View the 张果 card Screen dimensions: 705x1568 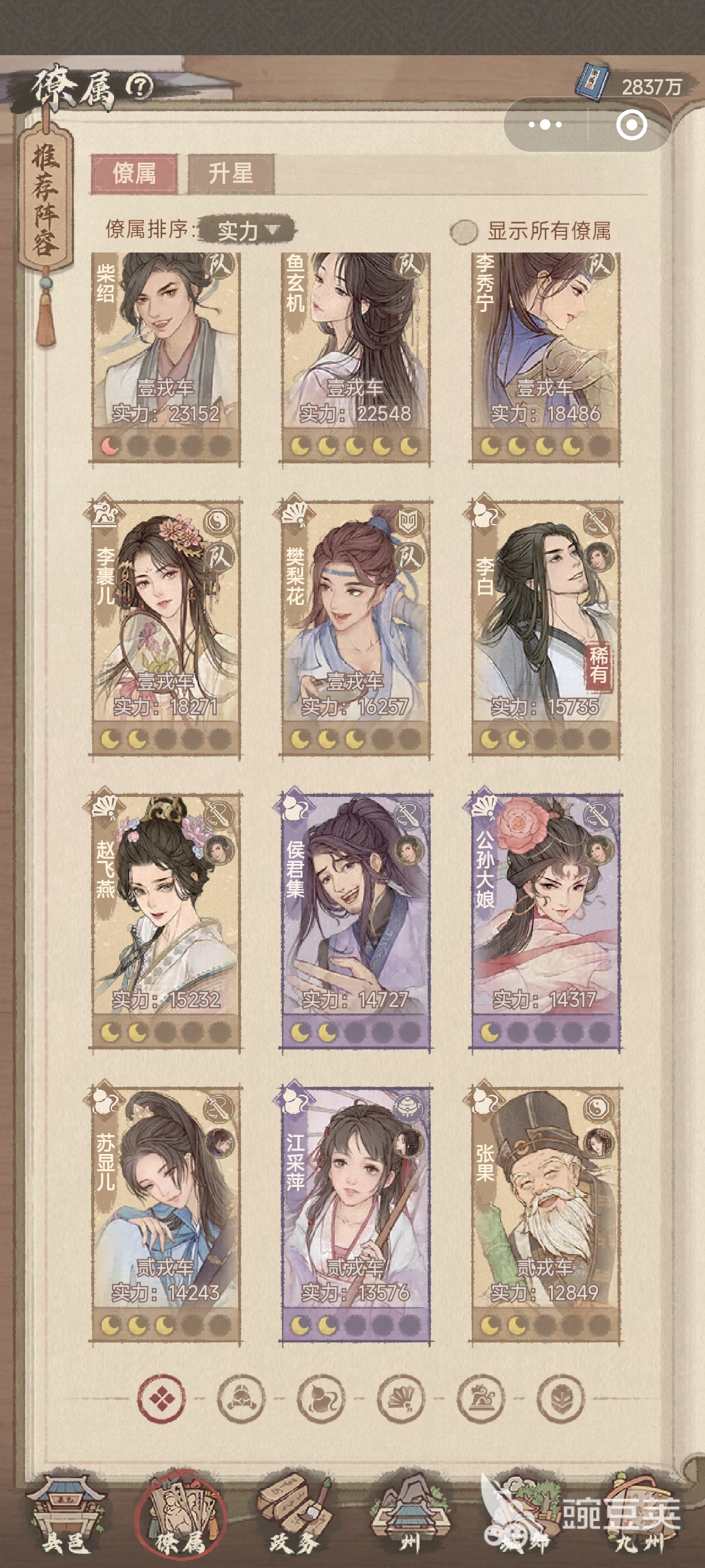pos(545,1213)
